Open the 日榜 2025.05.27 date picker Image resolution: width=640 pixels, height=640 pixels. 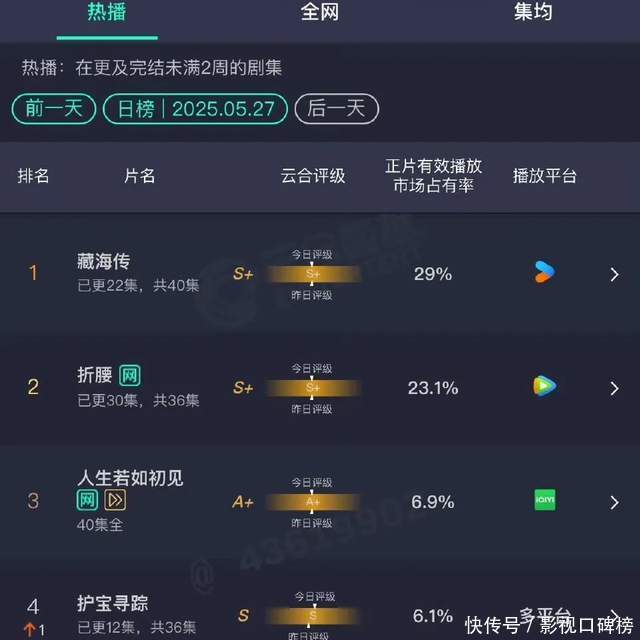[x=195, y=108]
